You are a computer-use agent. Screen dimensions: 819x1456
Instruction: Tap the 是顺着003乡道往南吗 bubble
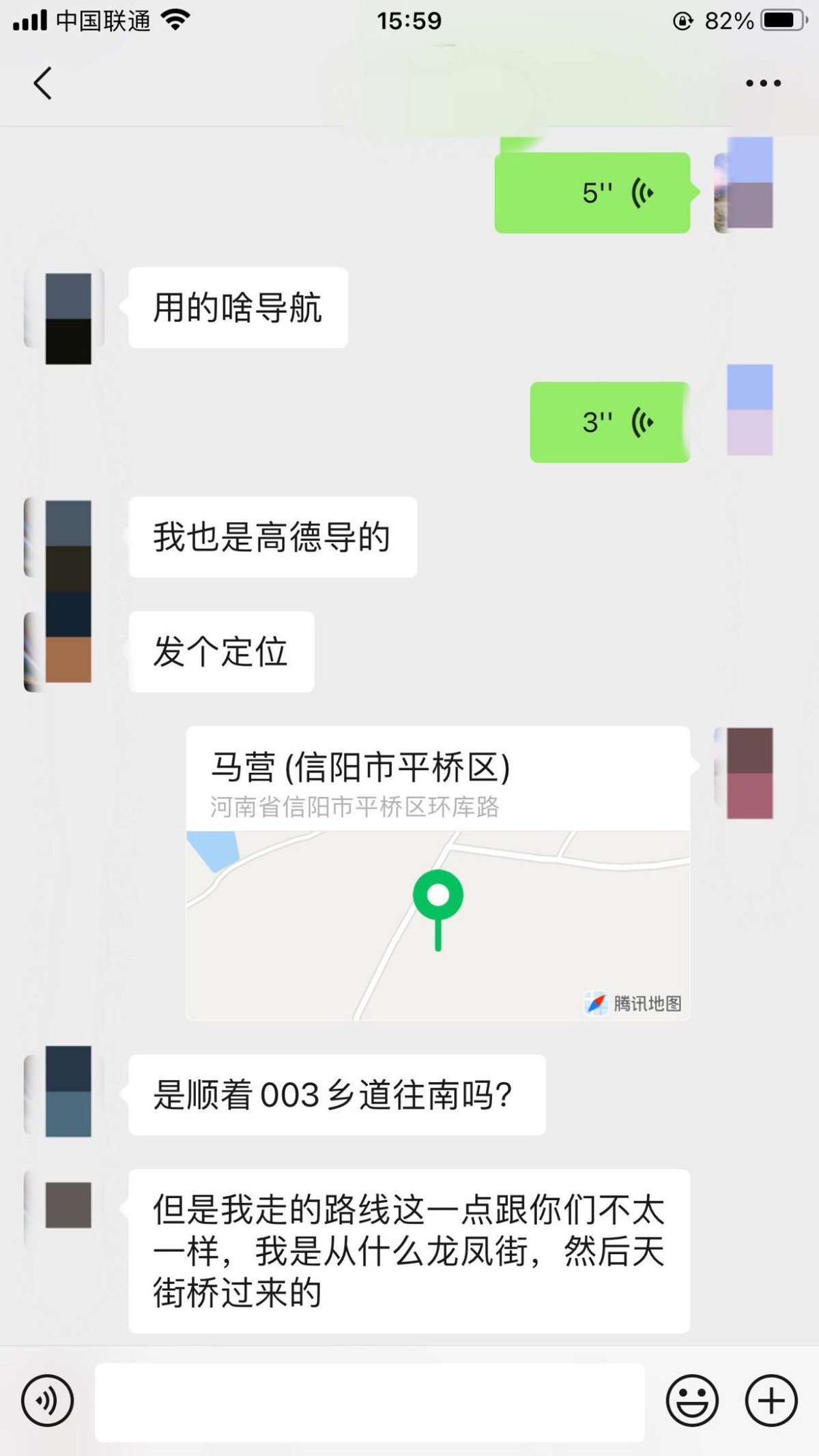coord(333,1092)
